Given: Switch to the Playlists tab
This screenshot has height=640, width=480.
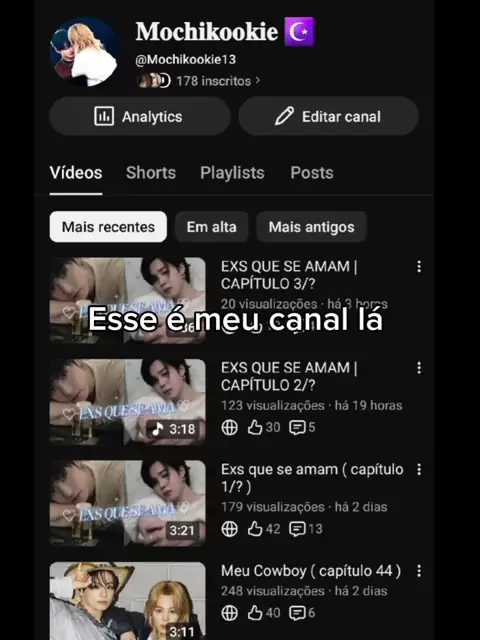Looking at the screenshot, I should (232, 173).
